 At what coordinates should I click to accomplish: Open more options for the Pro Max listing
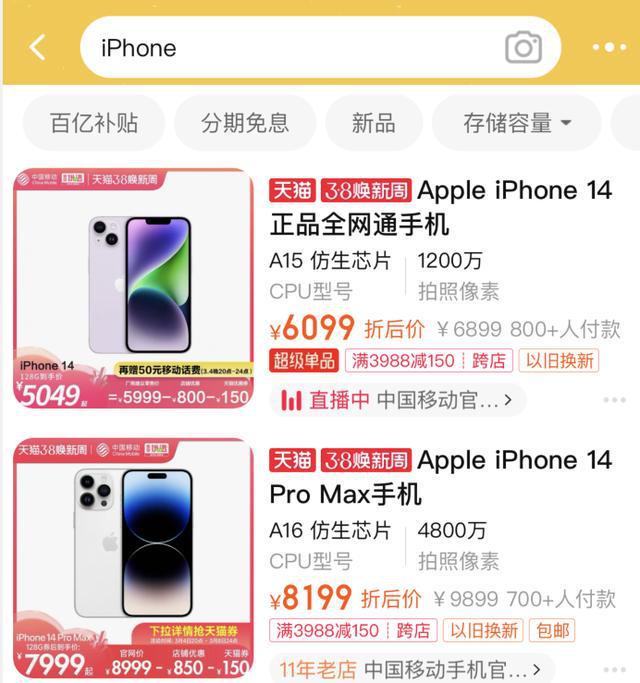pyautogui.click(x=614, y=669)
